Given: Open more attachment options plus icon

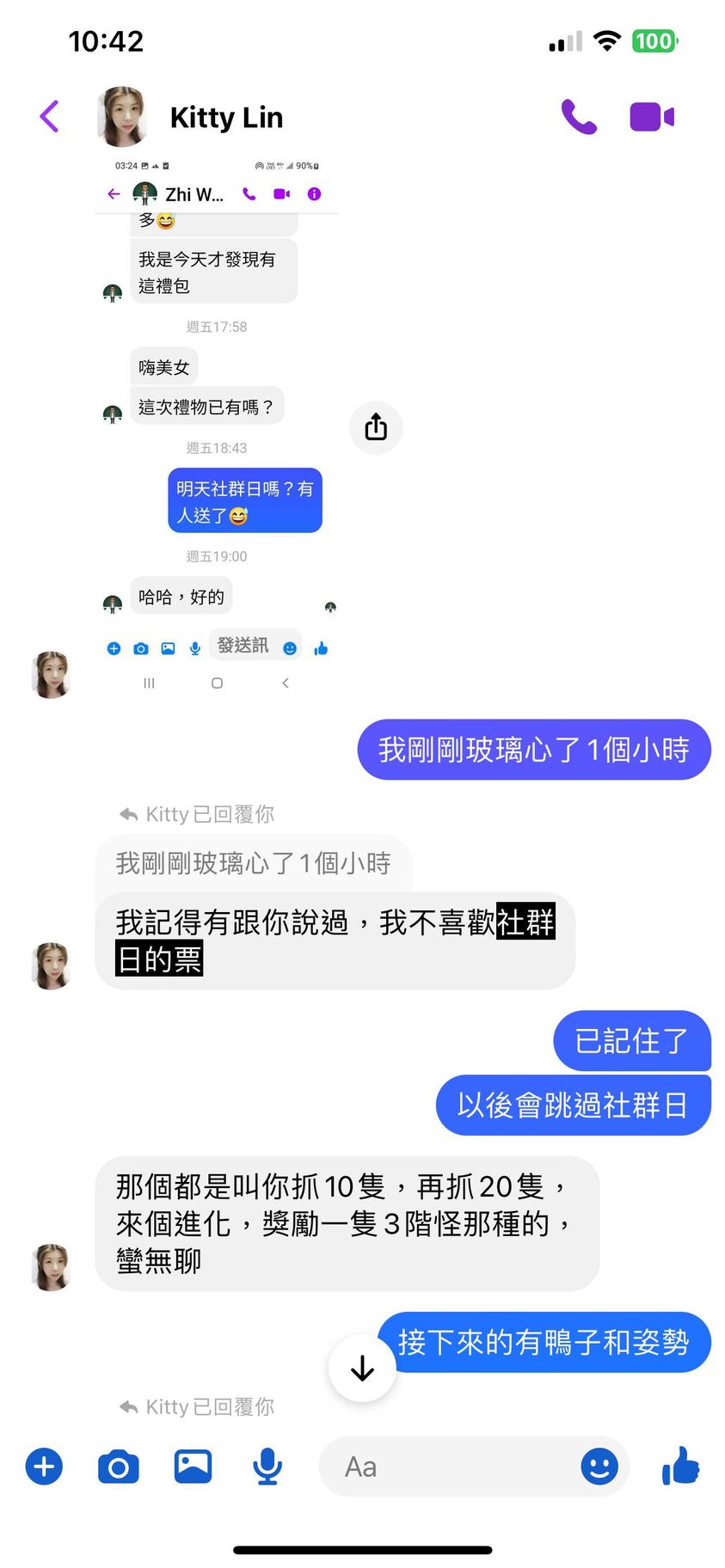Looking at the screenshot, I should (45, 1467).
